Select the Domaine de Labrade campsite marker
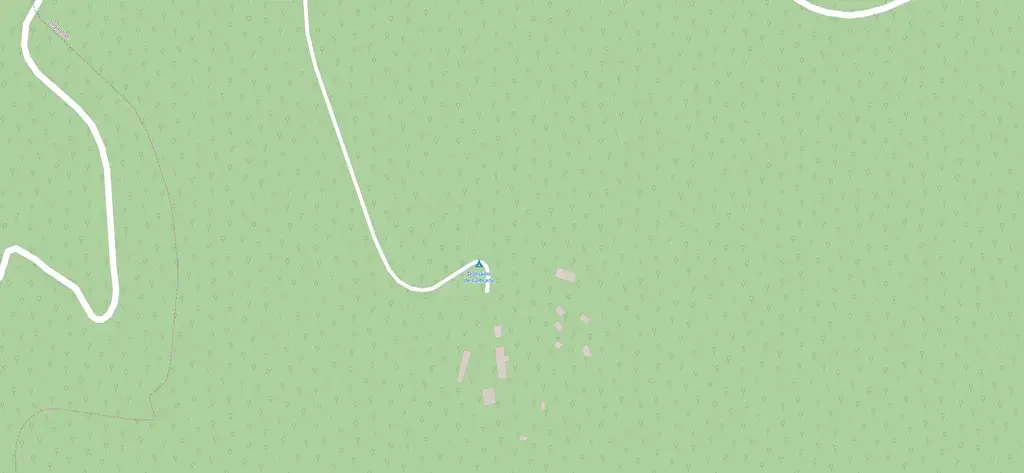 click(479, 264)
